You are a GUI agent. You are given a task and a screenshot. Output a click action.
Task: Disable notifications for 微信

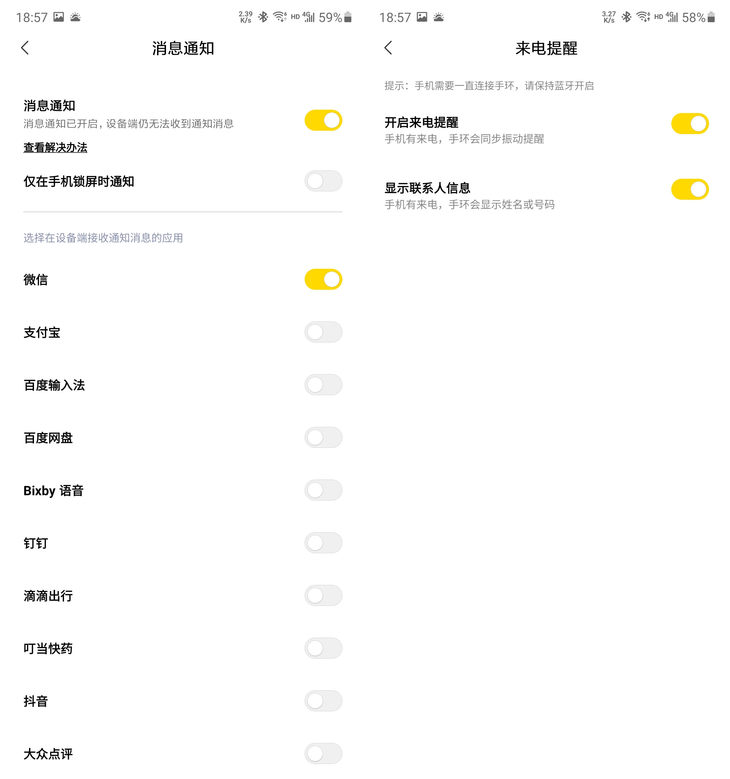(x=323, y=279)
